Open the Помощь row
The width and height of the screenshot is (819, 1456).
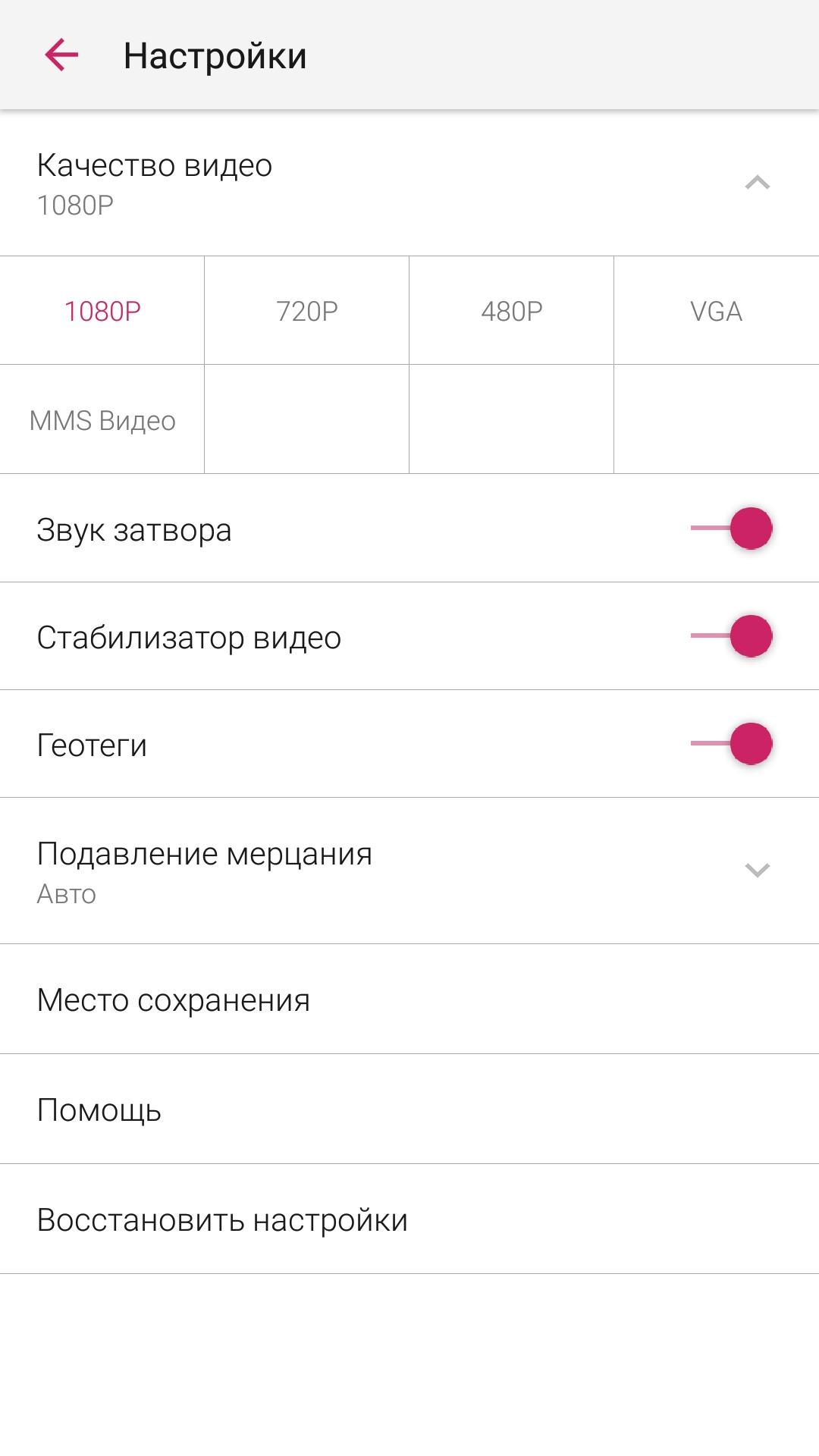[409, 1109]
